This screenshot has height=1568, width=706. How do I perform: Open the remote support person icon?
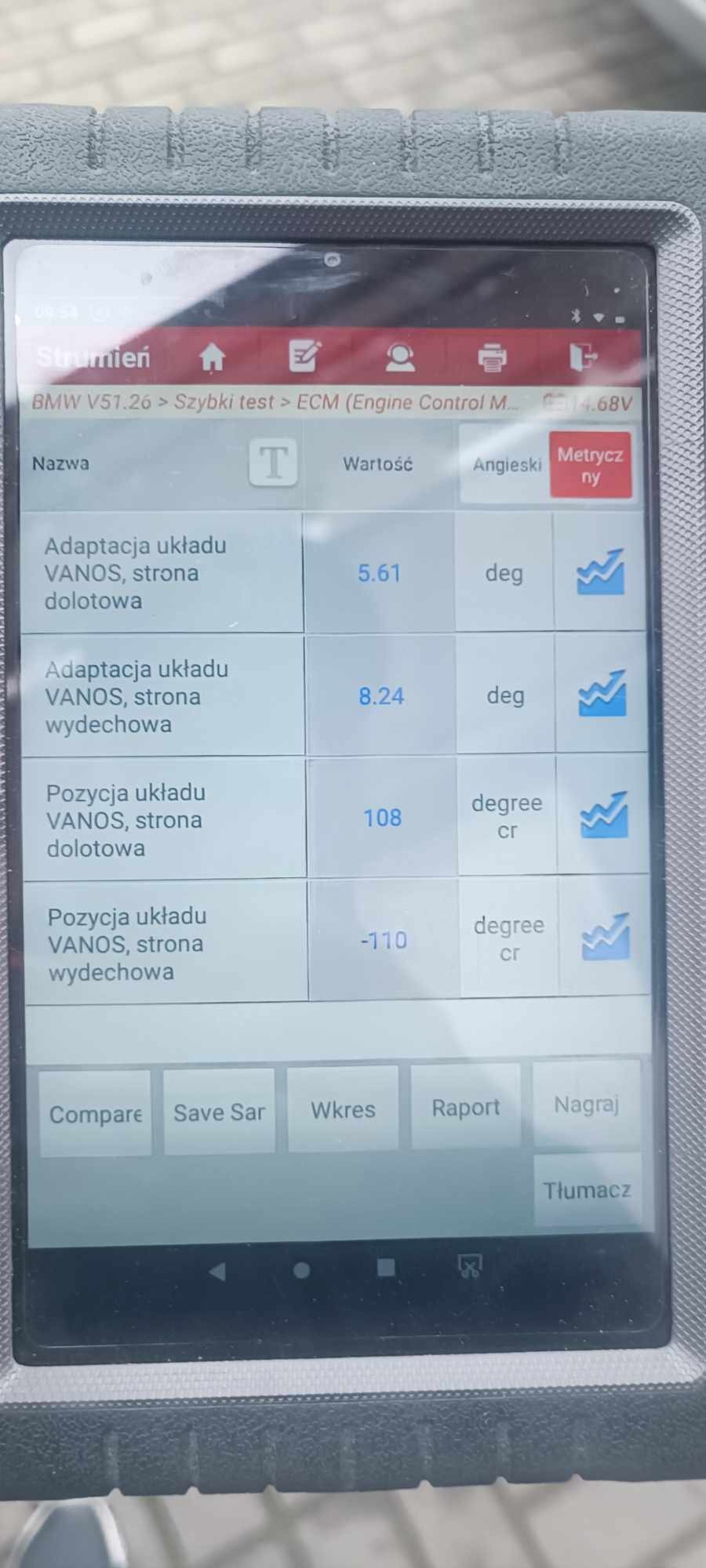[x=400, y=357]
